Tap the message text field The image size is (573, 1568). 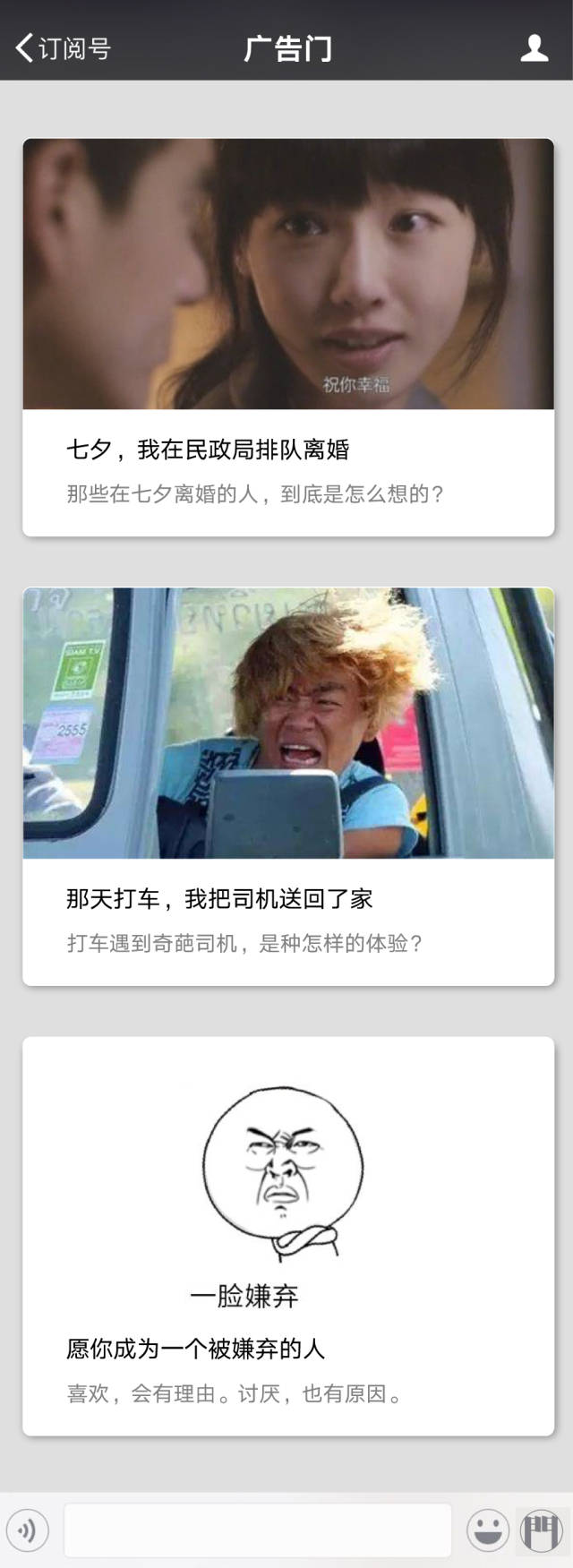257,1529
